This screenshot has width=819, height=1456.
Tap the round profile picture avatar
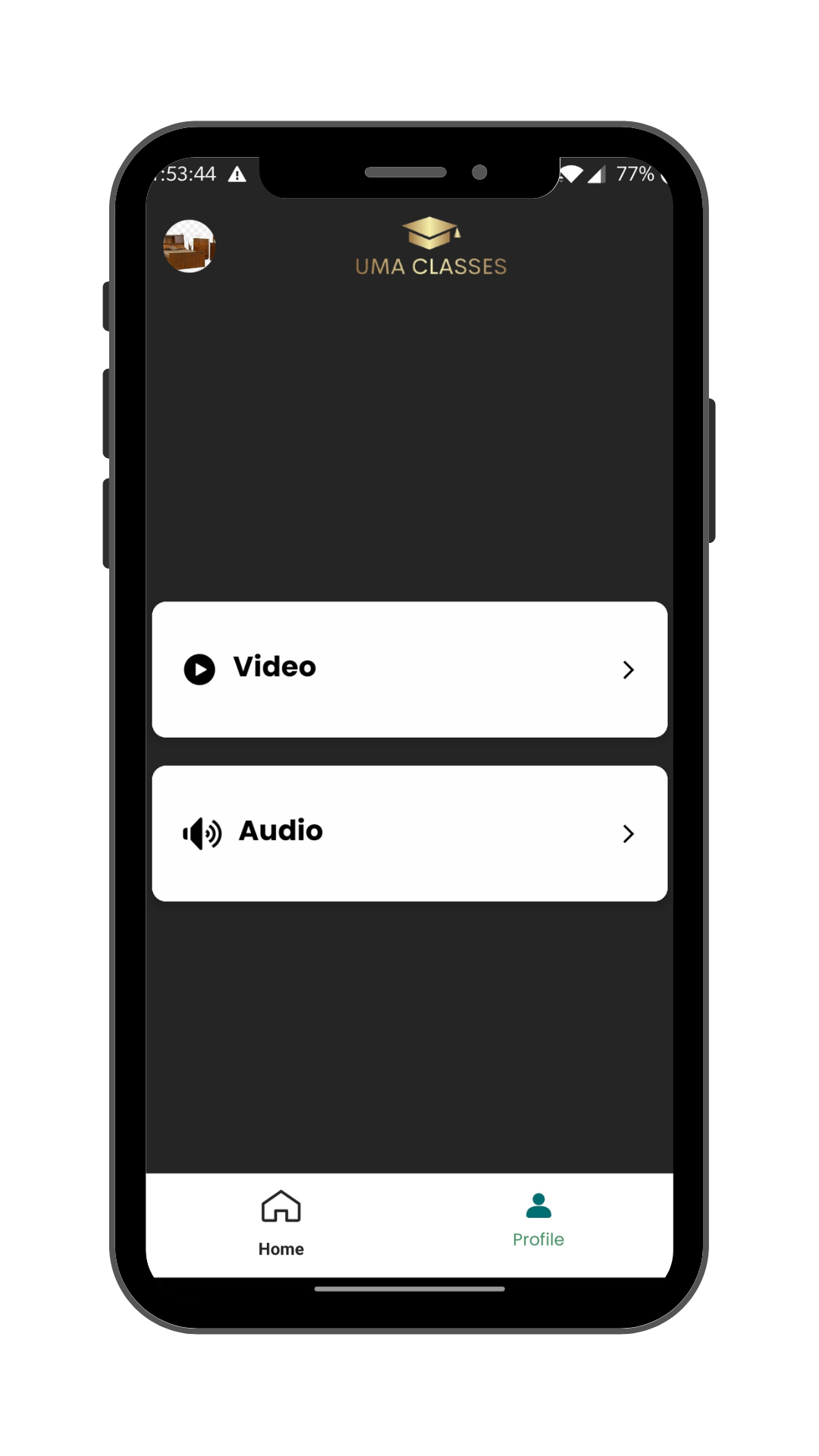point(190,246)
